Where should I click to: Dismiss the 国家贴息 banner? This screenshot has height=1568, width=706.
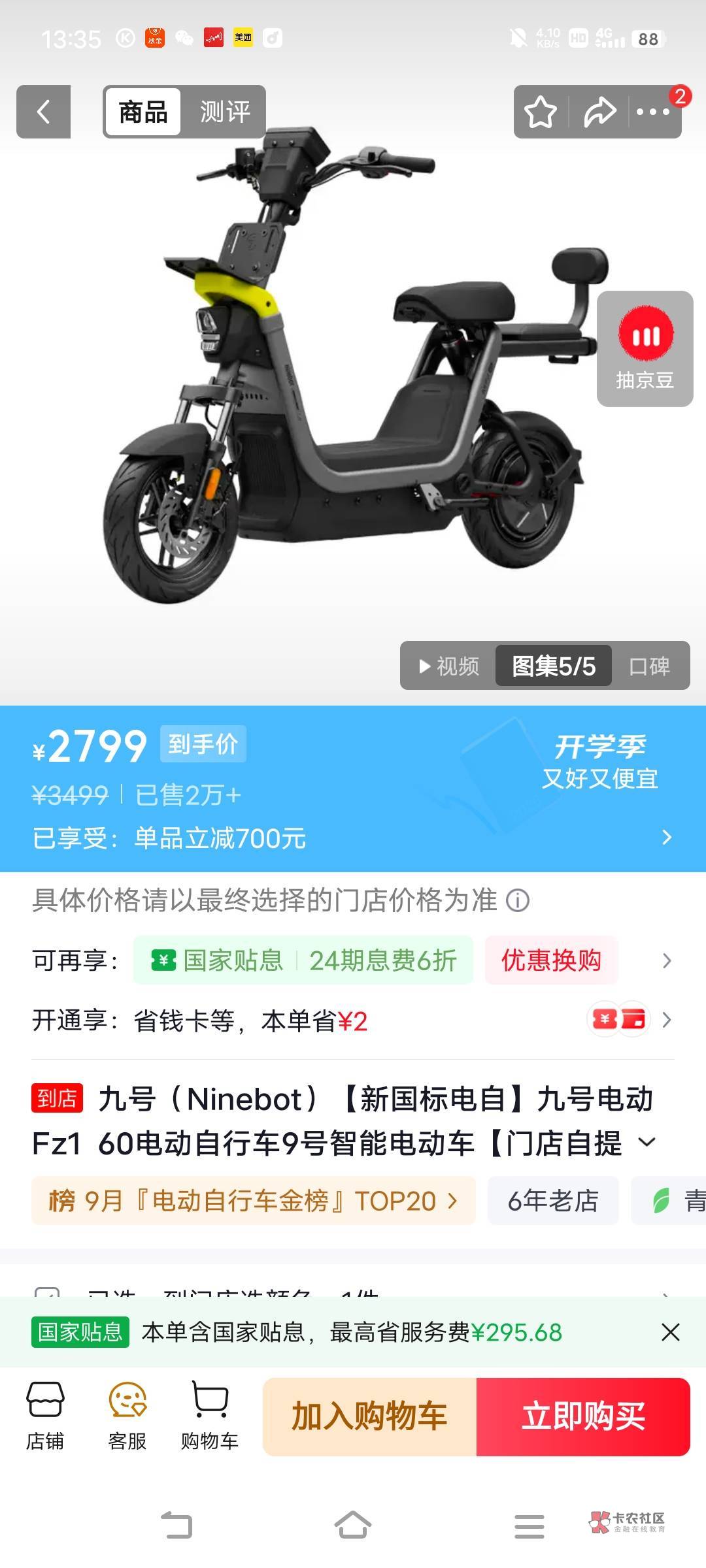pyautogui.click(x=671, y=1332)
